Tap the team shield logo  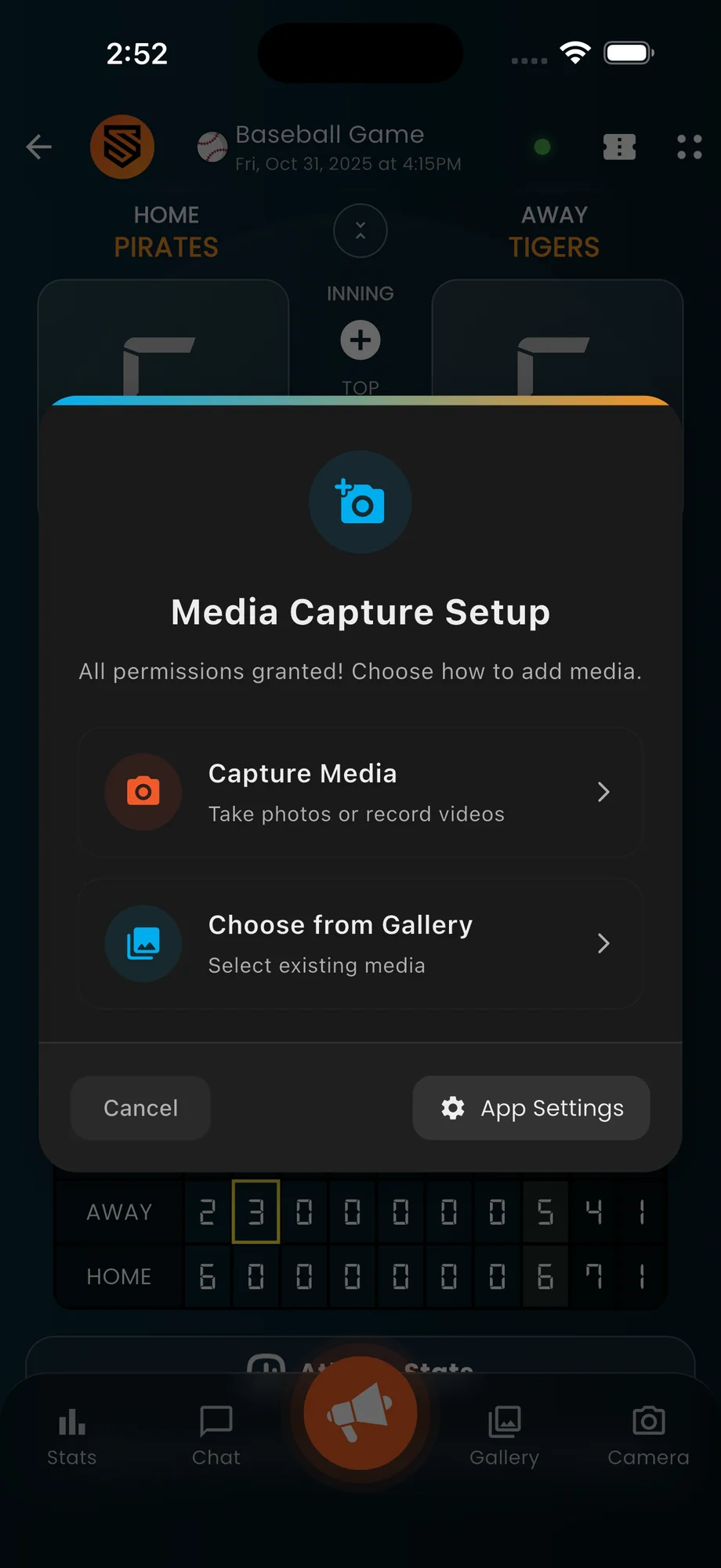coord(122,147)
